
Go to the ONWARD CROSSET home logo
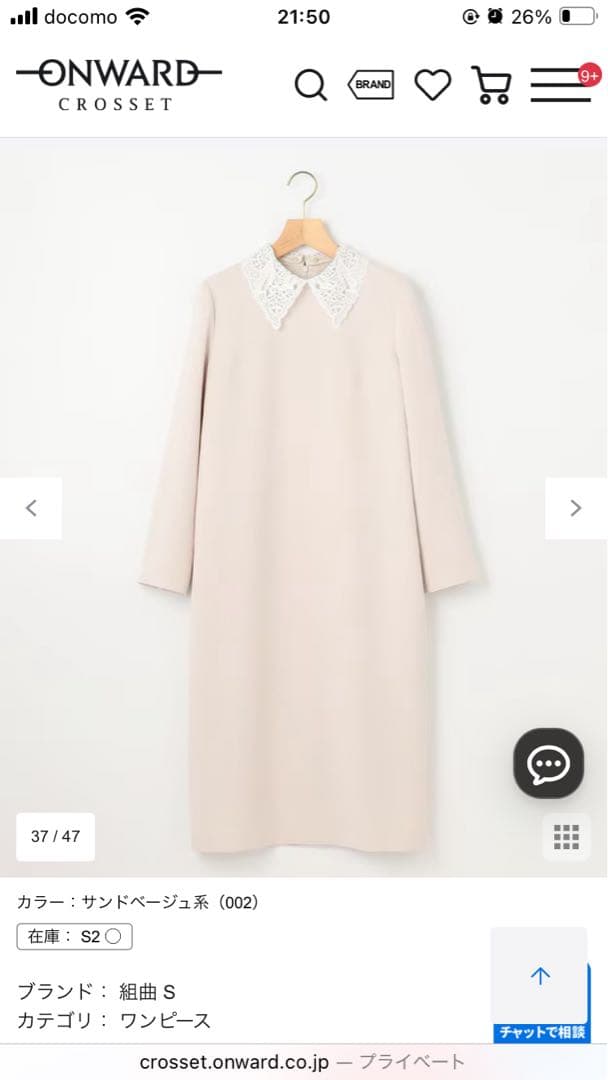pyautogui.click(x=118, y=85)
